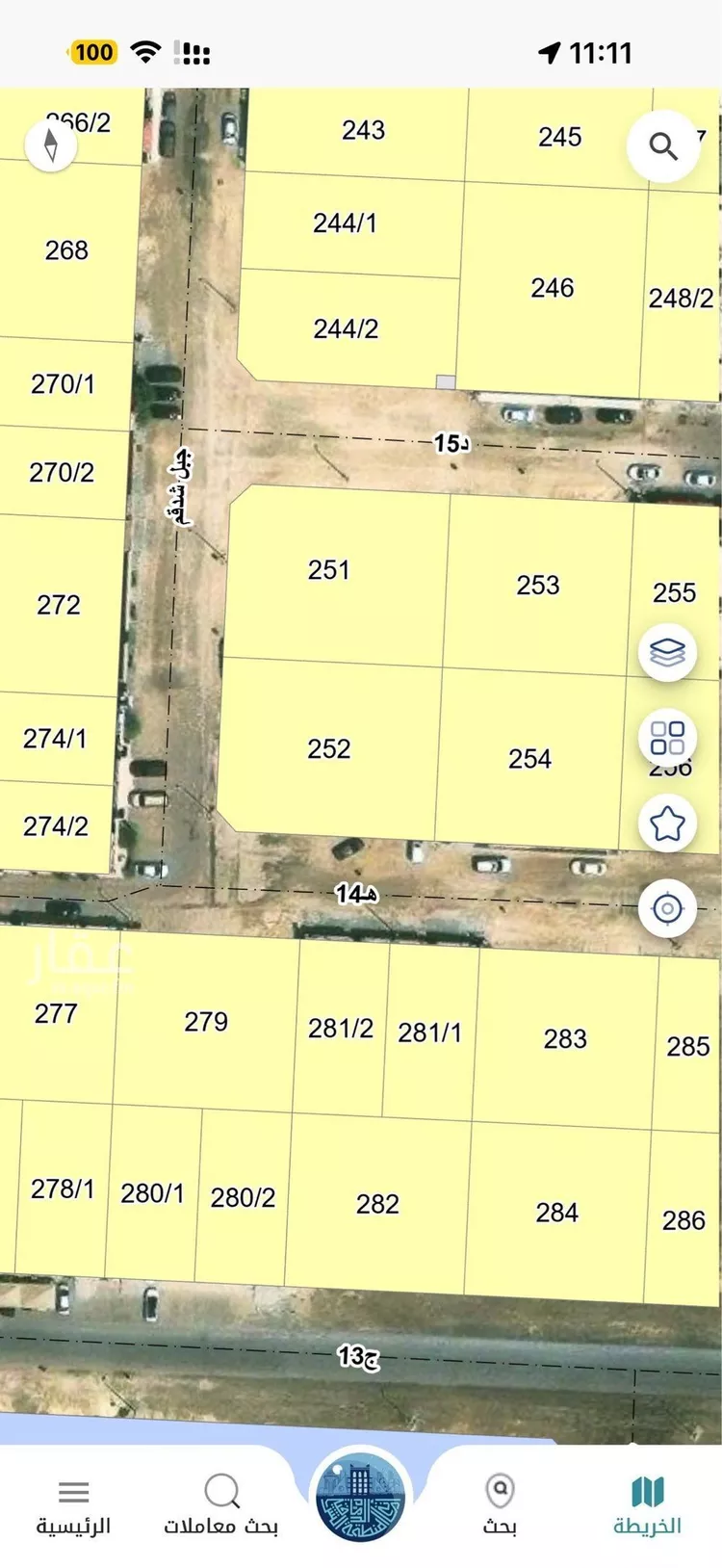Select land parcel 283 on the map

pos(565,1038)
